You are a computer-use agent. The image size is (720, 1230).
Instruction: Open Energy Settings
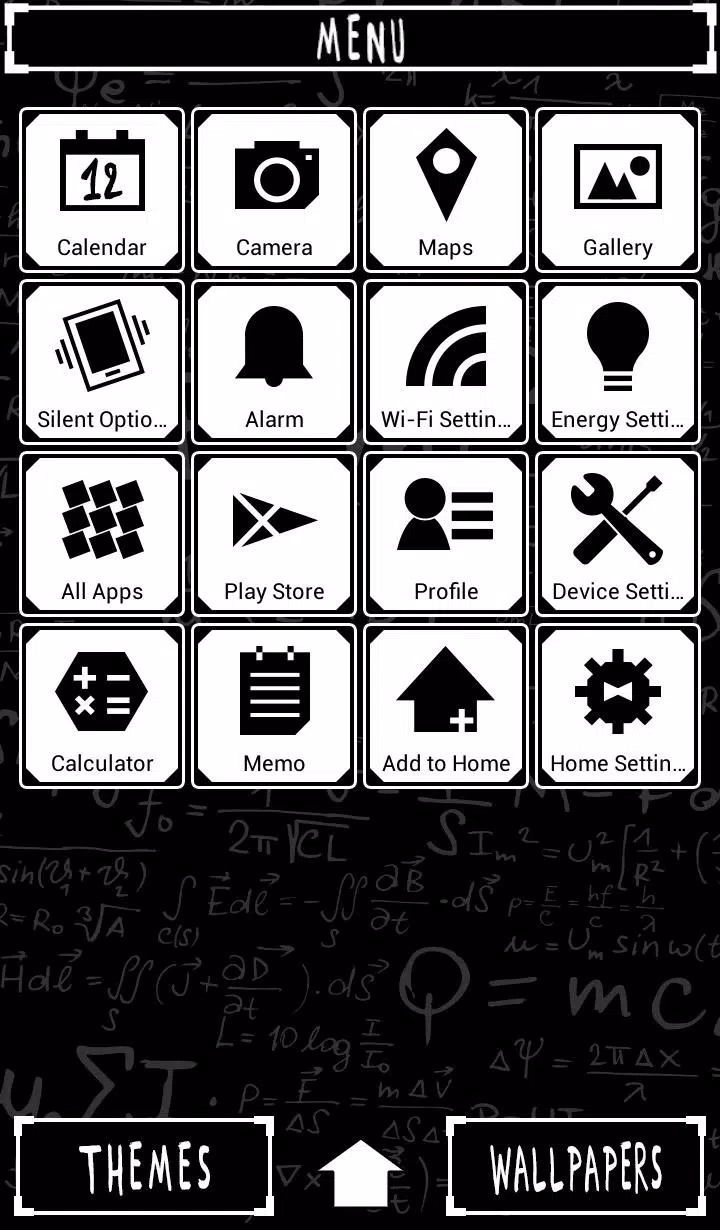(618, 362)
